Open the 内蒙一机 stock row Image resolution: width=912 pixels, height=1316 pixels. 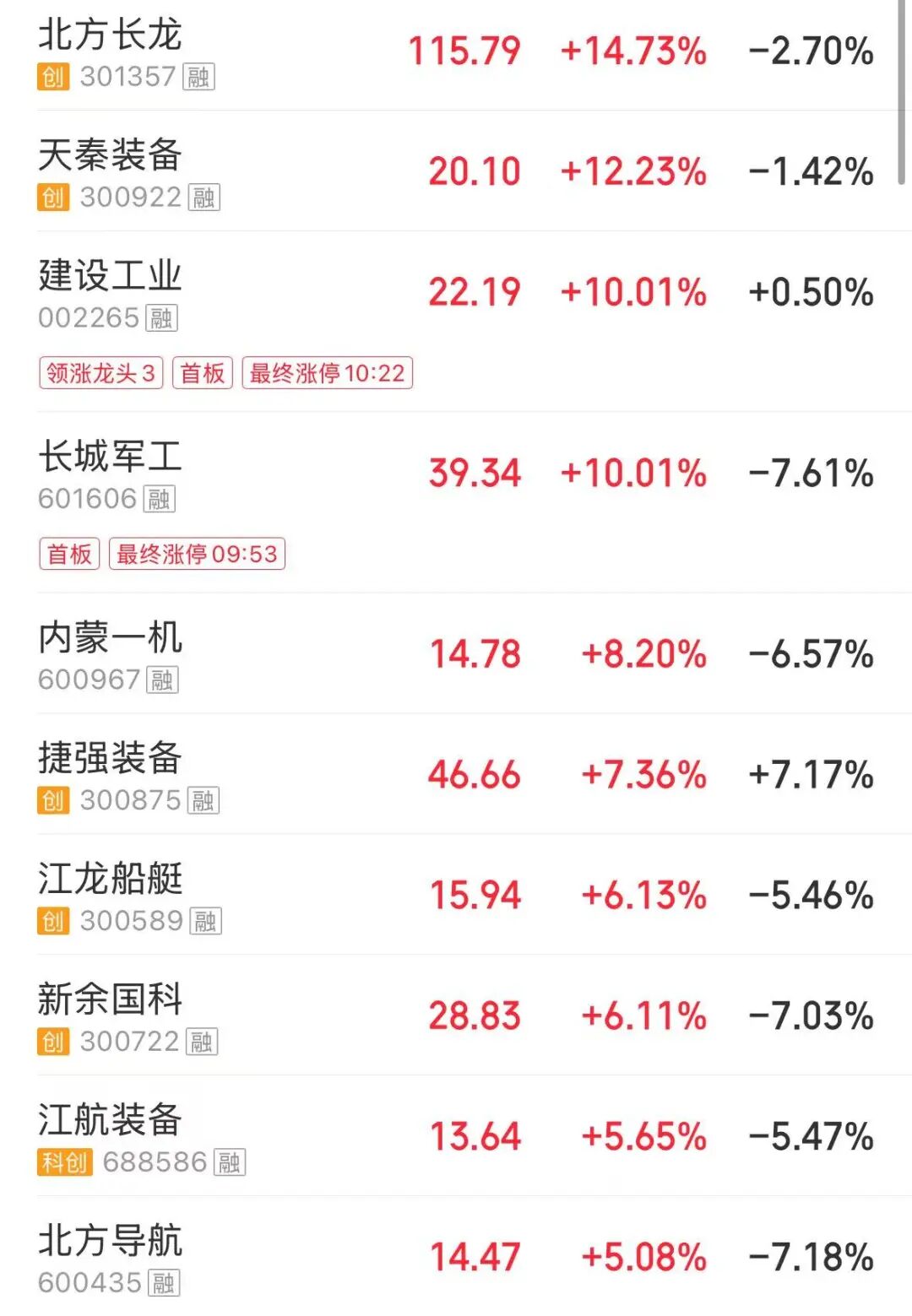coord(111,639)
